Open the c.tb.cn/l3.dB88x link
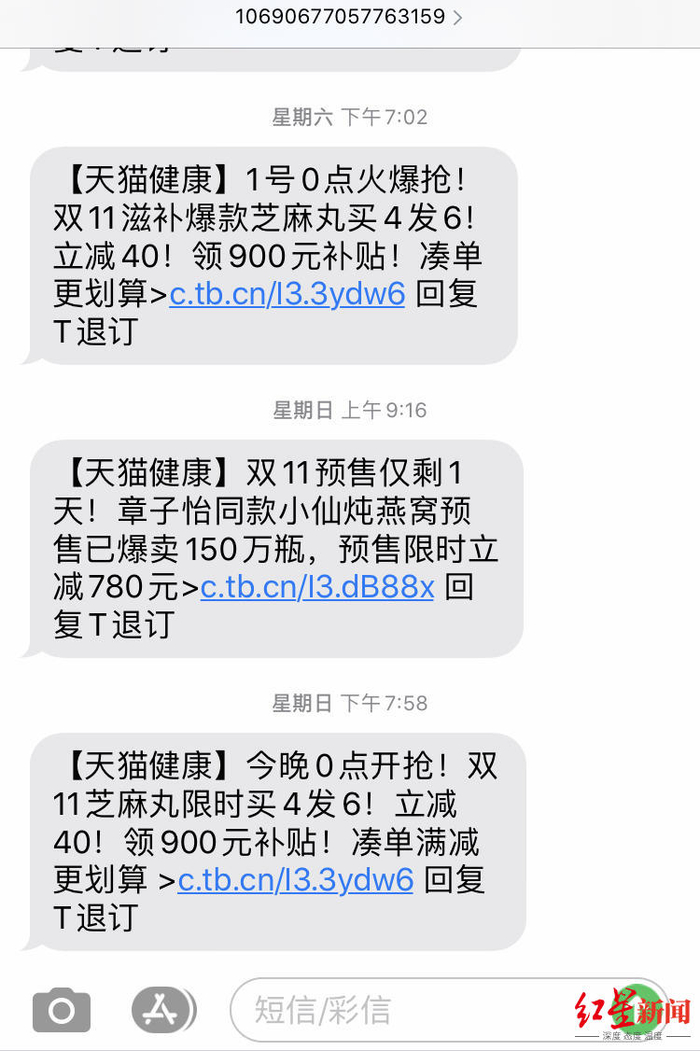Viewport: 700px width, 1051px height. click(x=317, y=587)
